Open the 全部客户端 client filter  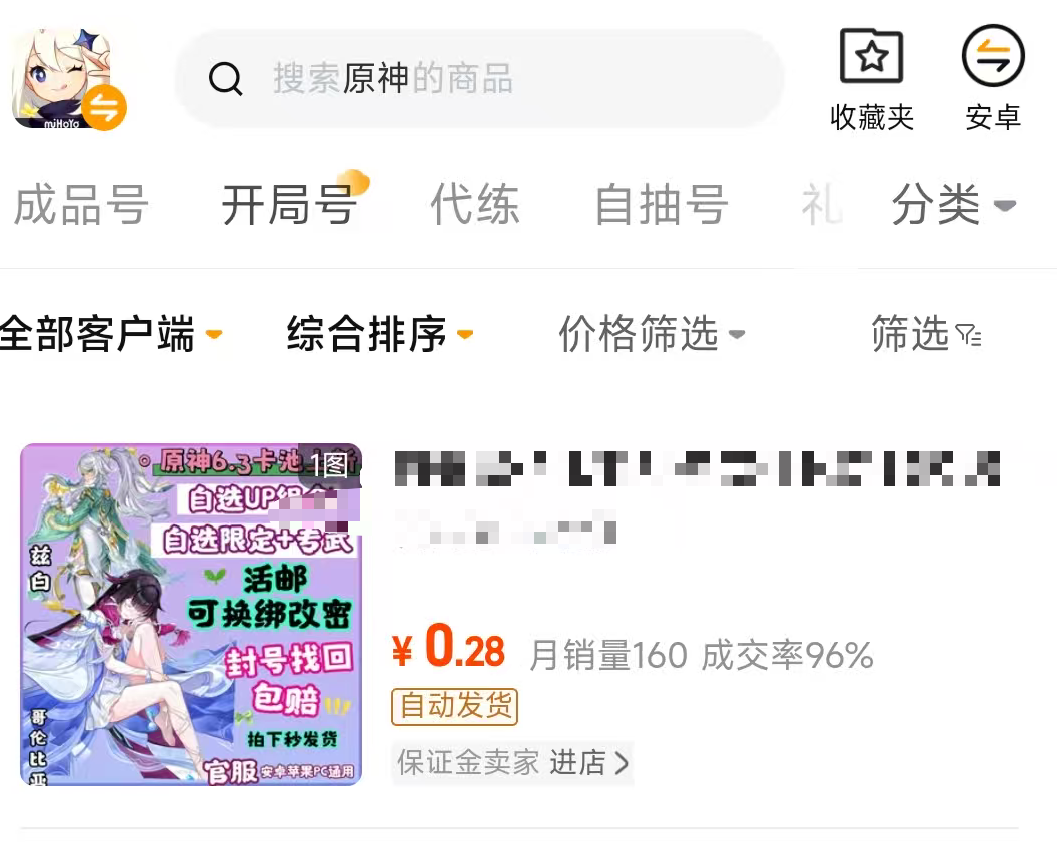[x=108, y=334]
